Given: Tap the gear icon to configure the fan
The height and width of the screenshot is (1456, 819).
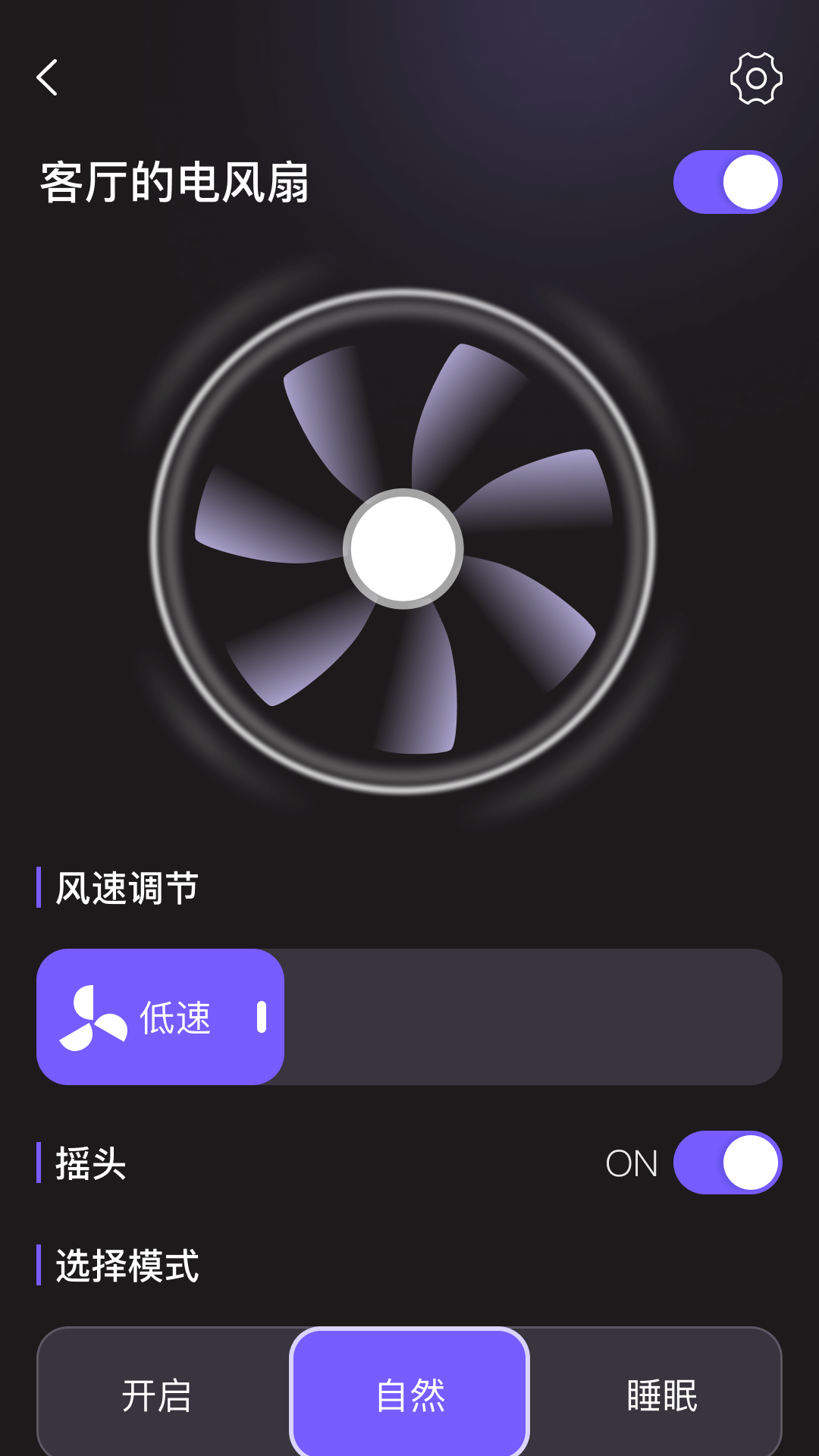Looking at the screenshot, I should pos(755,78).
